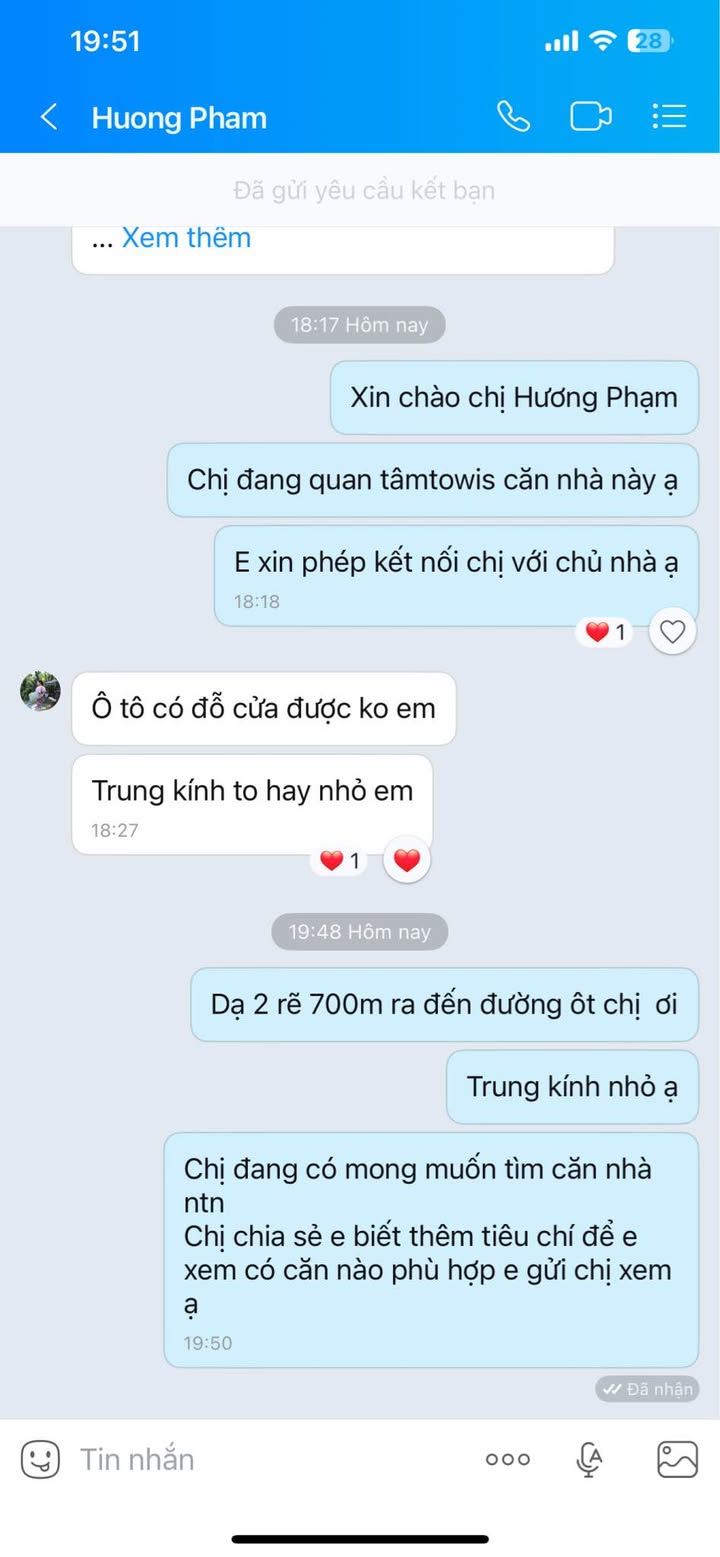View reactions on the 18:18 message
720x1557 pixels.
point(604,632)
